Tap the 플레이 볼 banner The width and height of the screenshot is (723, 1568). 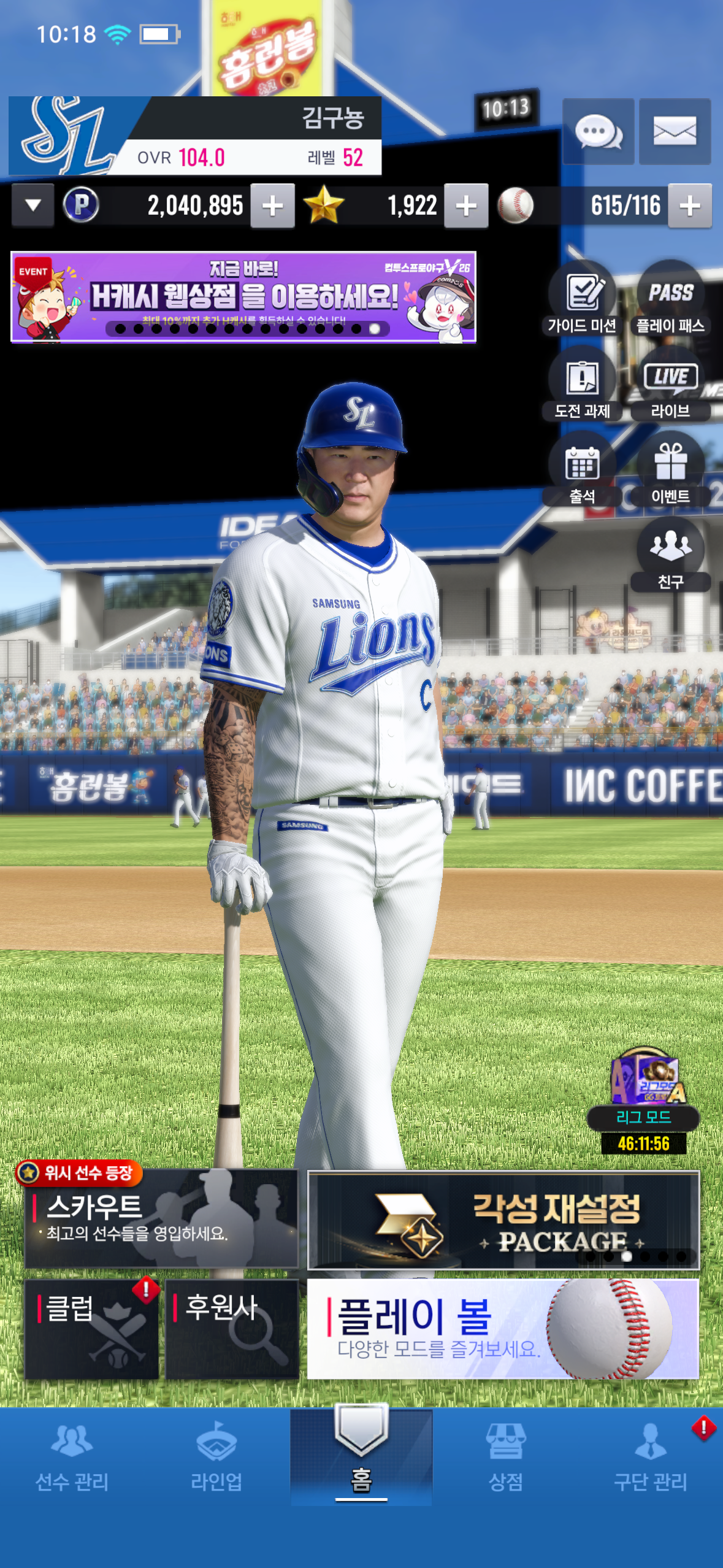502,1329
